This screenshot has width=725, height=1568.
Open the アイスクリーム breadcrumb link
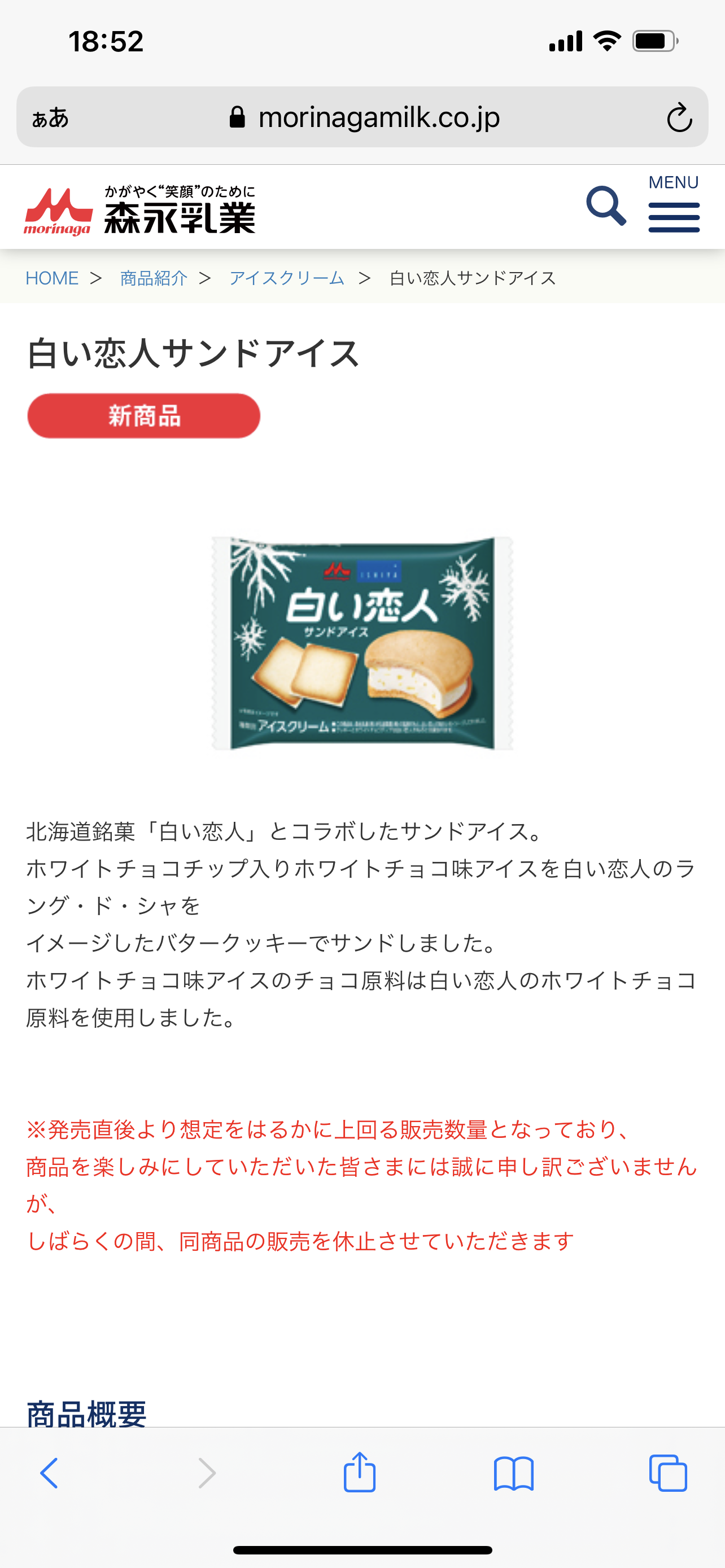(287, 278)
